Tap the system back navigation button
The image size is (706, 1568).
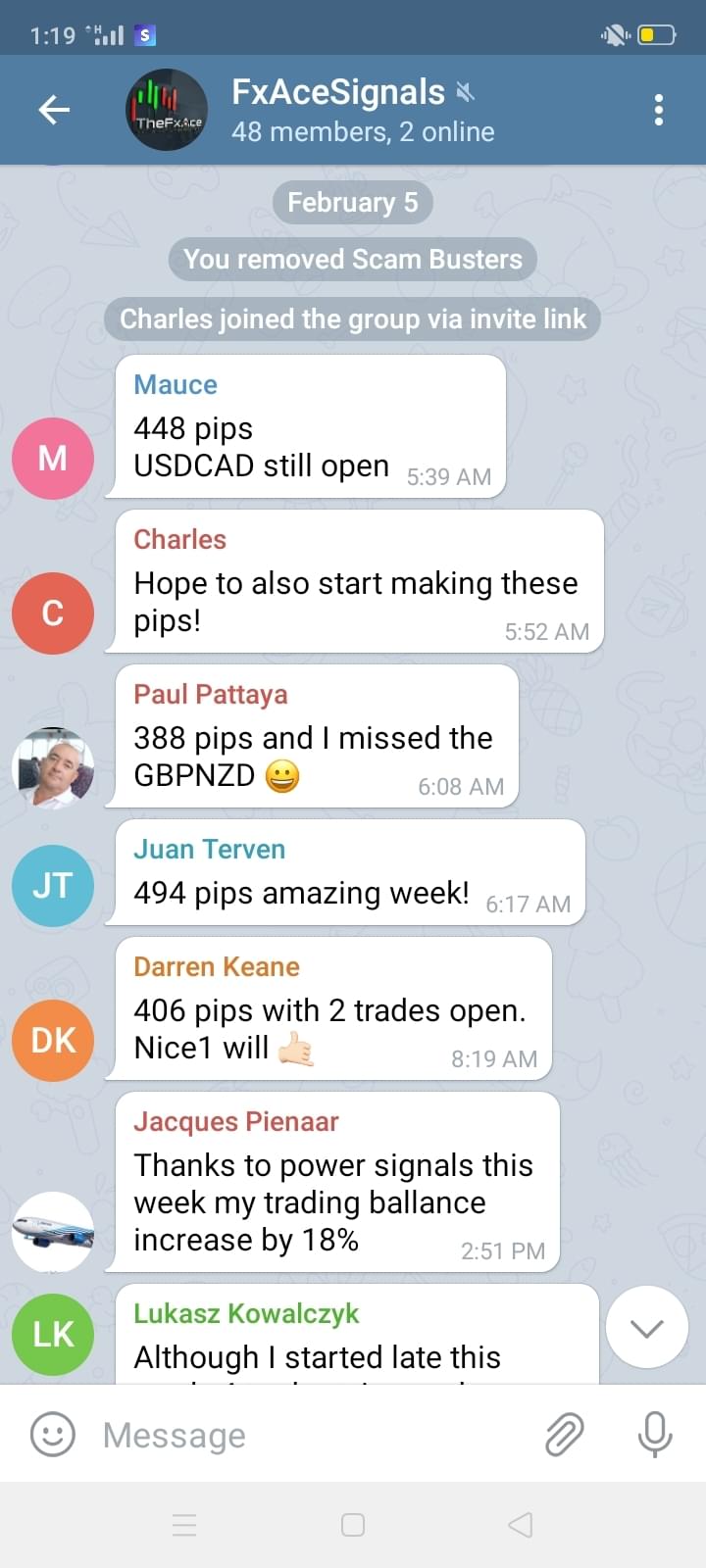[x=521, y=1525]
